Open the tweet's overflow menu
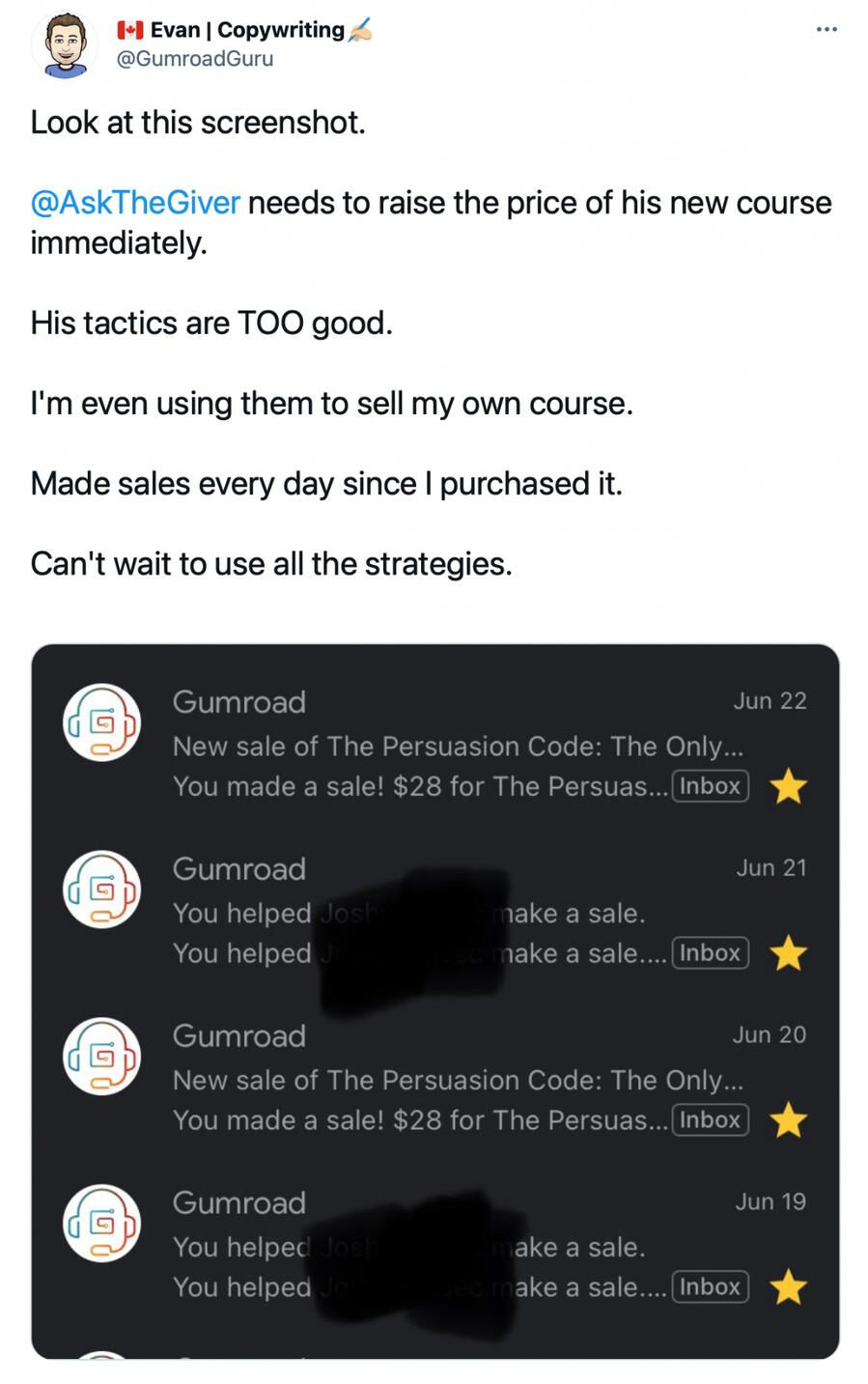 tap(826, 30)
